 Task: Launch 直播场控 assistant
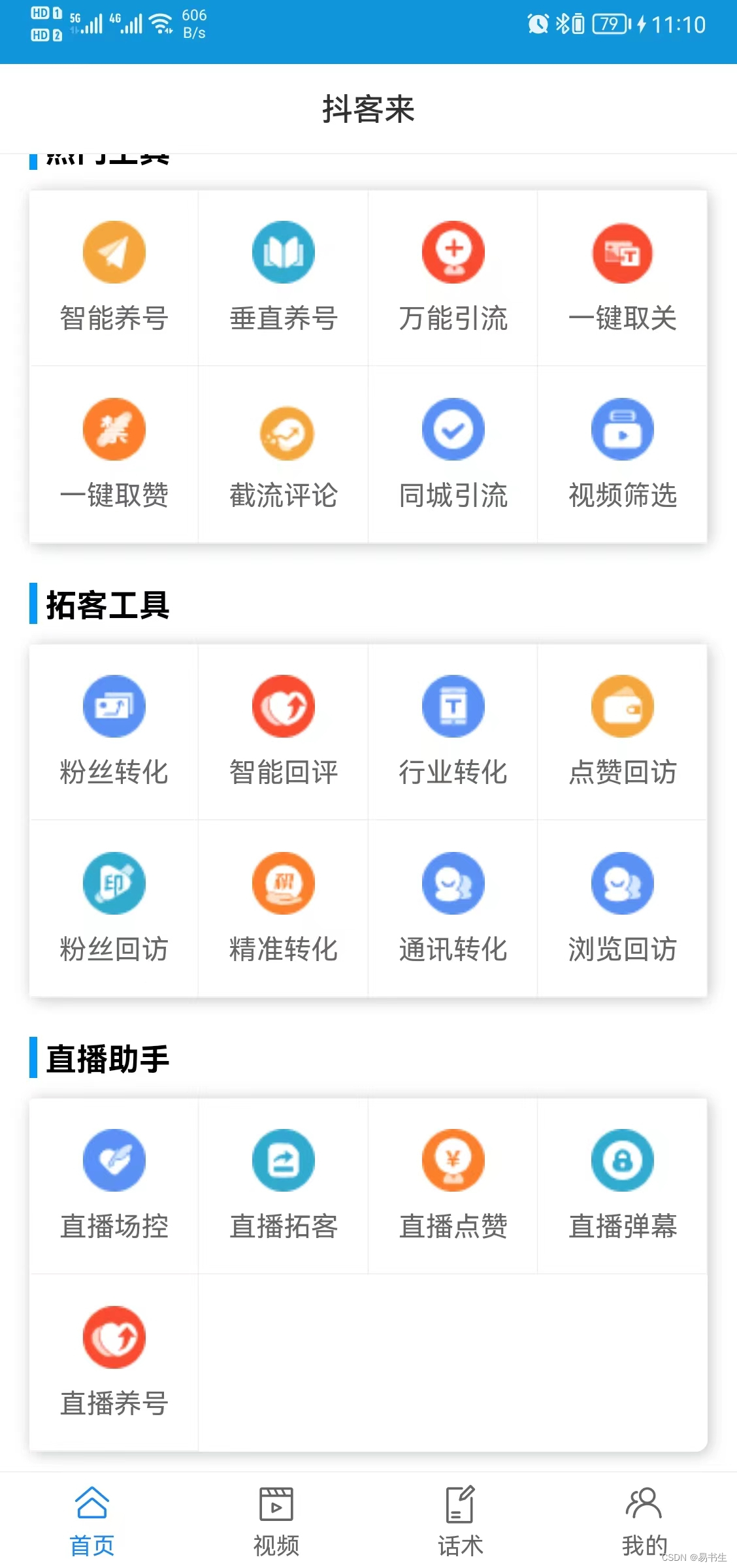tap(114, 1184)
